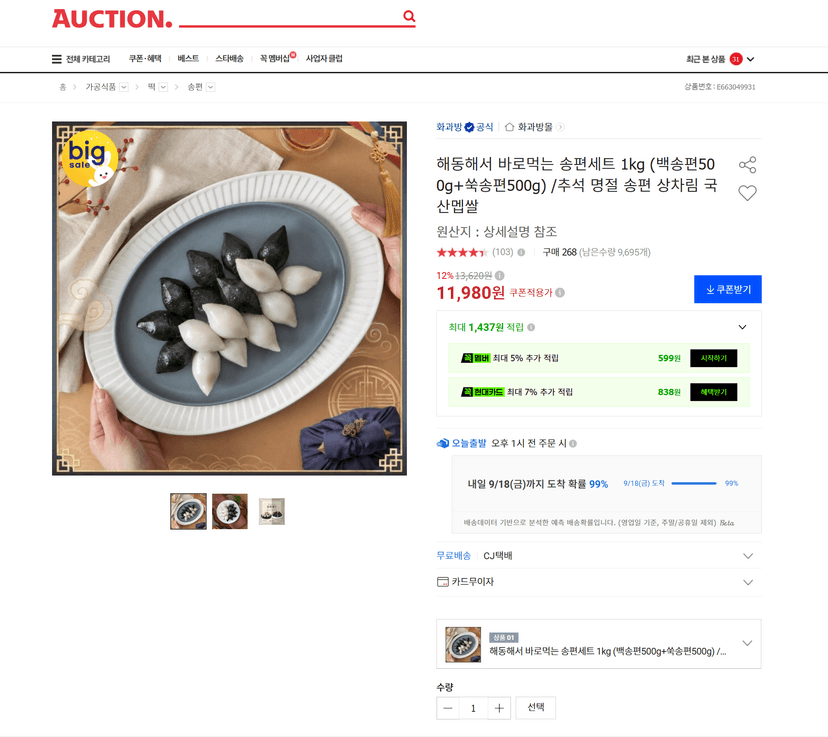The image size is (828, 737).
Task: Open the 화과방몰 store link
Action: (x=534, y=127)
